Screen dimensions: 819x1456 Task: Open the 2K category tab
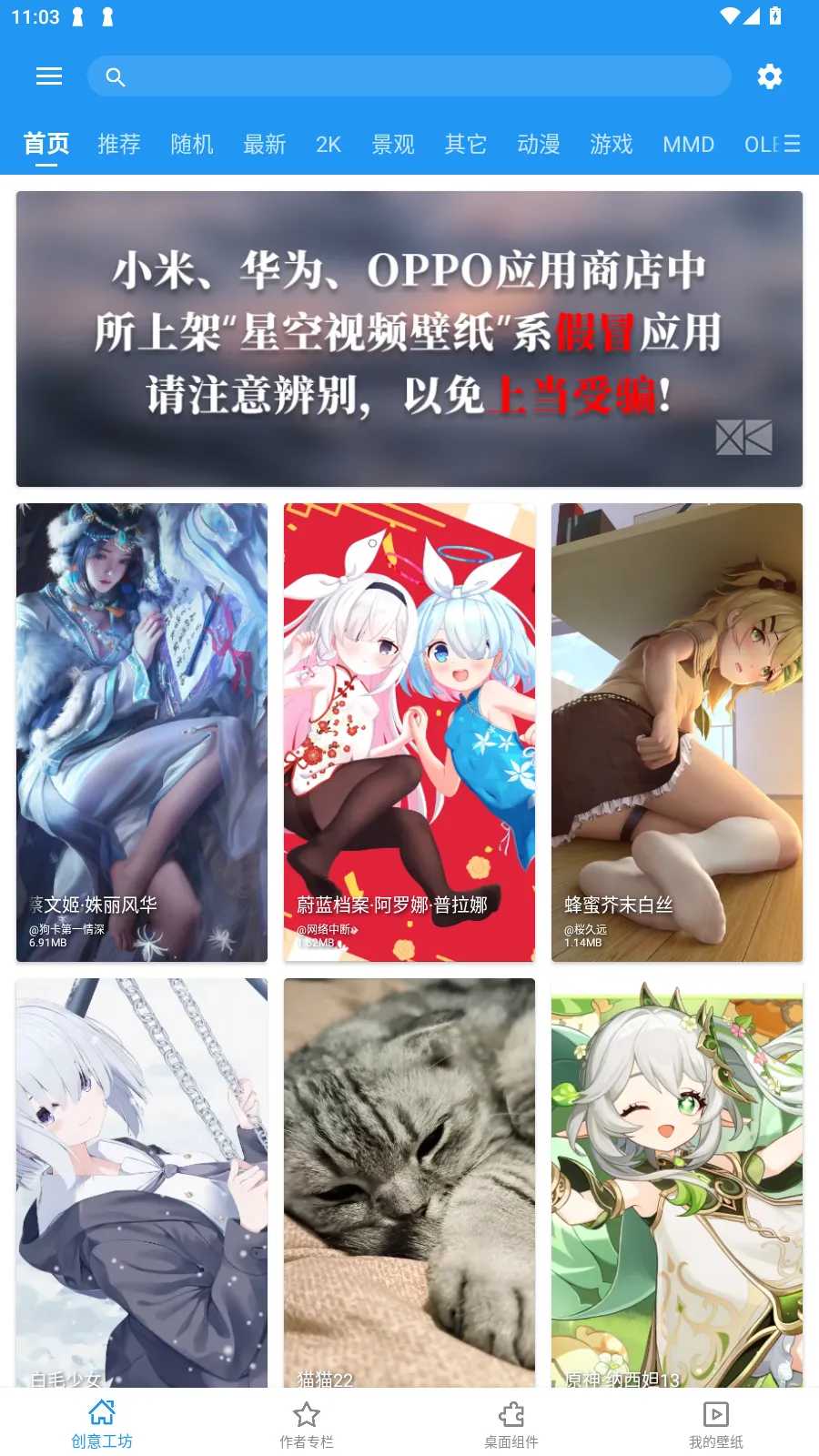329,144
